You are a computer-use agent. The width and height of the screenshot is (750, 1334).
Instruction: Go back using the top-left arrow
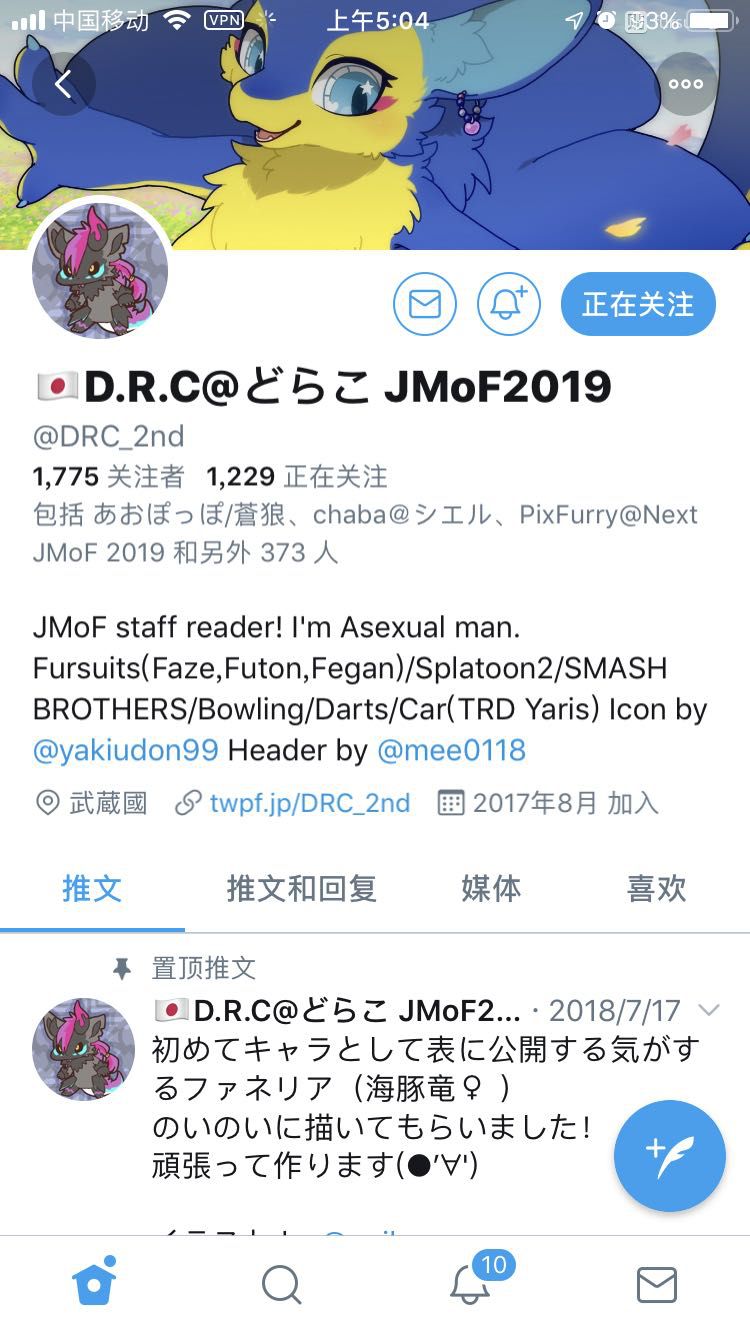click(x=63, y=85)
